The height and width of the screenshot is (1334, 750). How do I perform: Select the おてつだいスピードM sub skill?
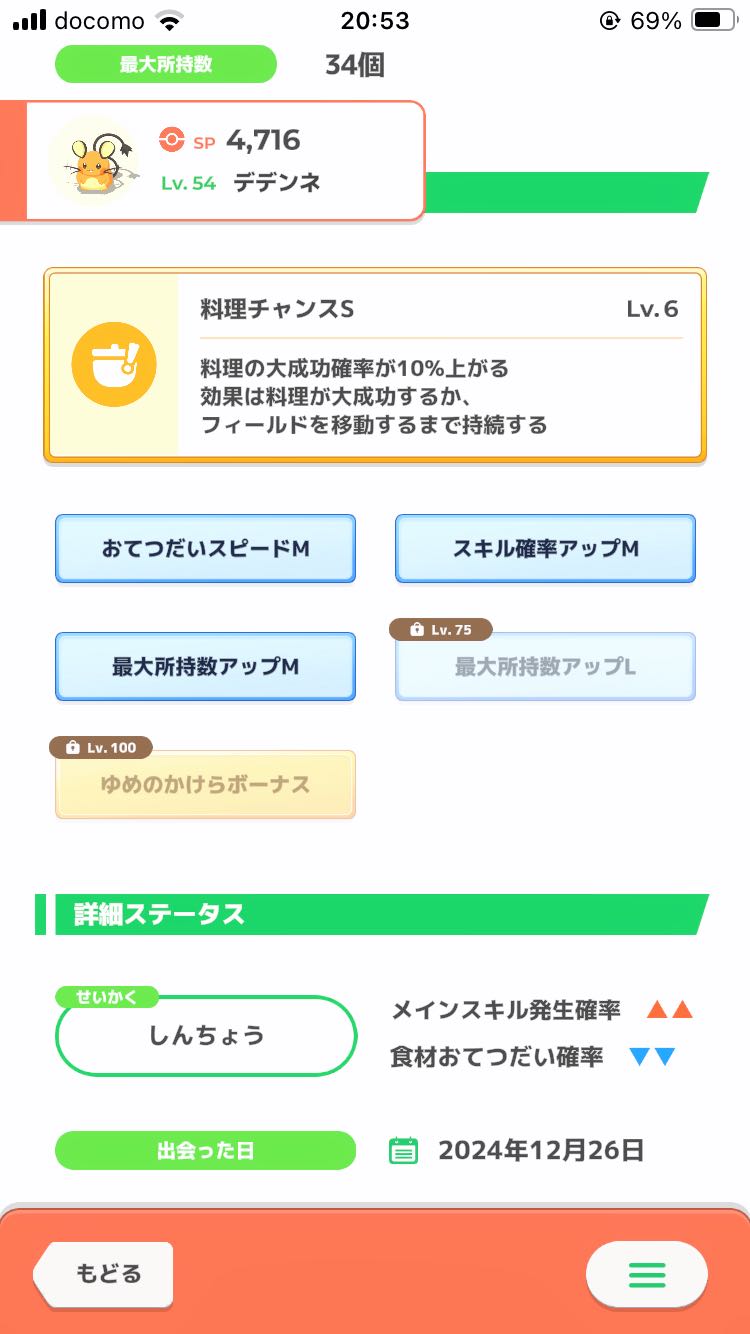205,548
